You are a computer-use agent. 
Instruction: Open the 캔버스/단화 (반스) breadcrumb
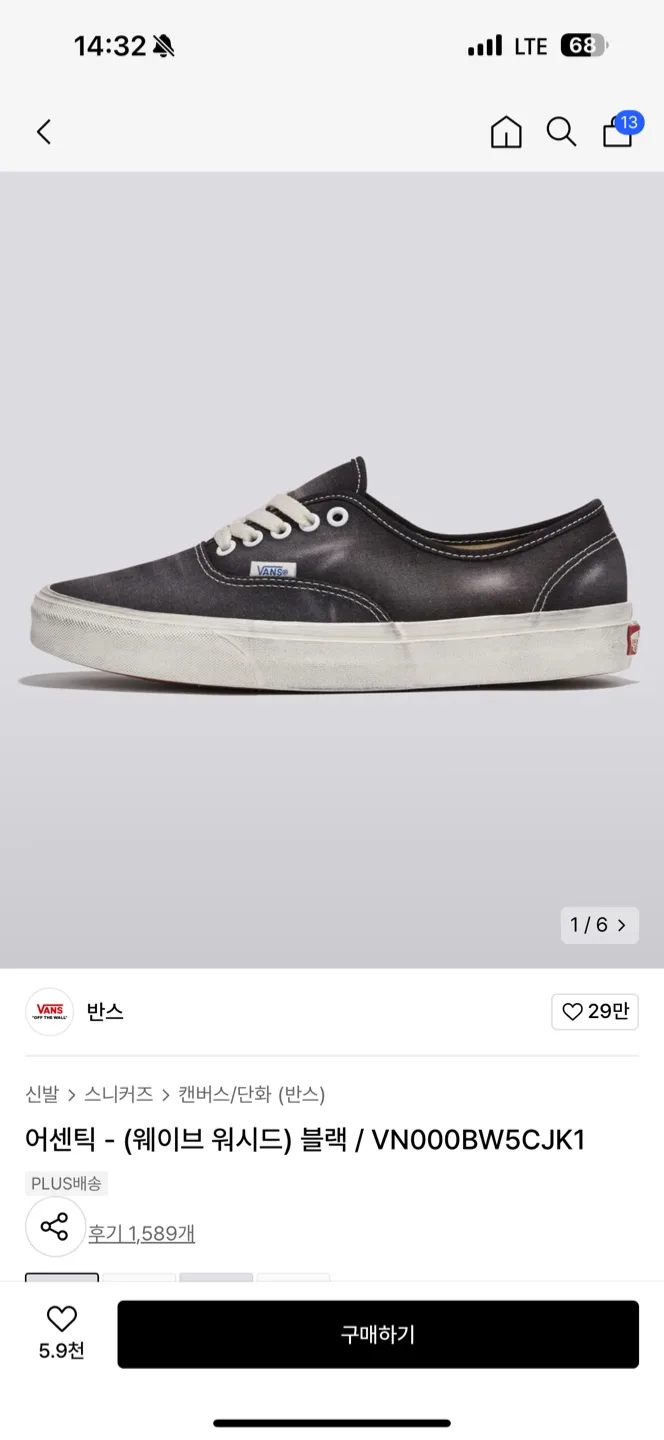[251, 1094]
